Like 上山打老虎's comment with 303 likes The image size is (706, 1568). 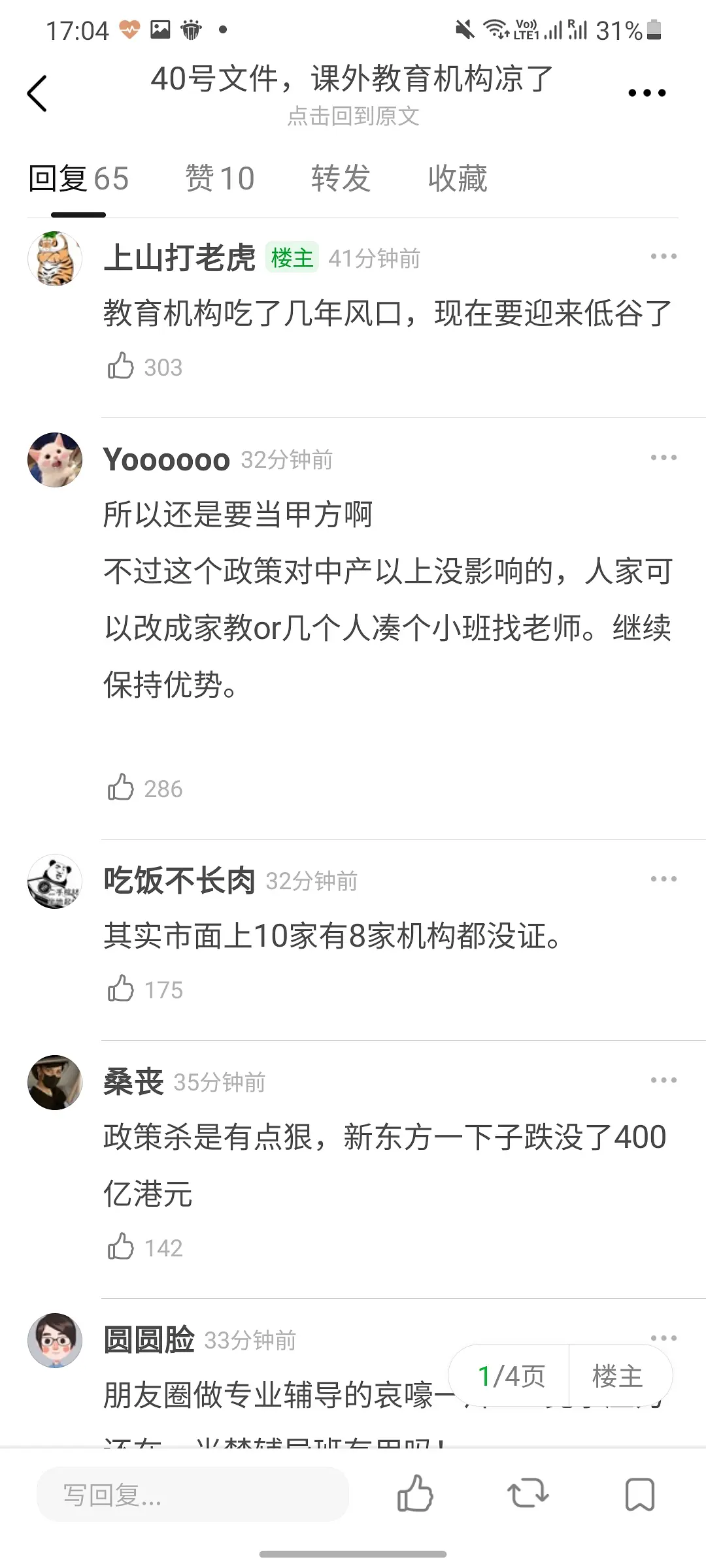coord(121,367)
